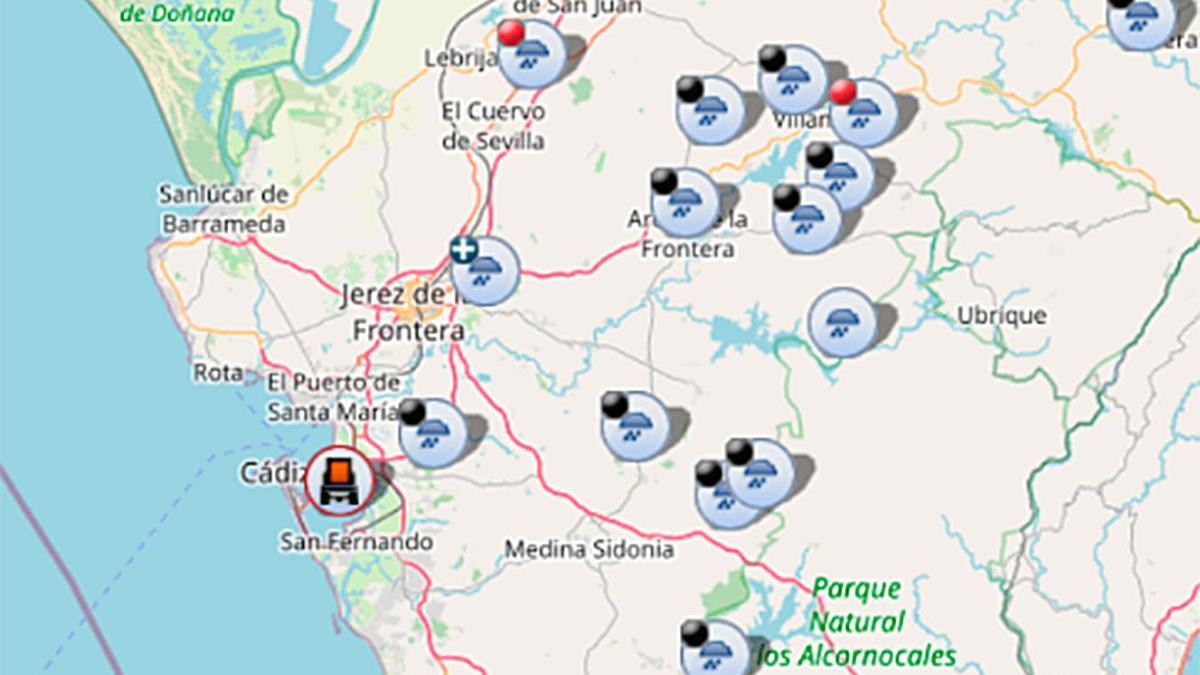Open the red-dot rain marker by Lebrija

(x=532, y=54)
